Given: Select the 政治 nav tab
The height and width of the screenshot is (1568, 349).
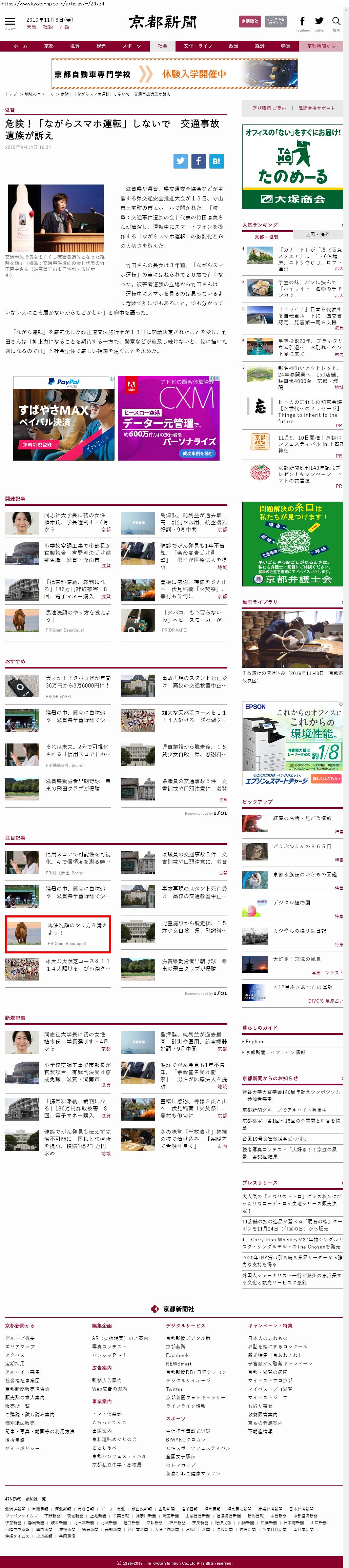Looking at the screenshot, I should coord(233,46).
